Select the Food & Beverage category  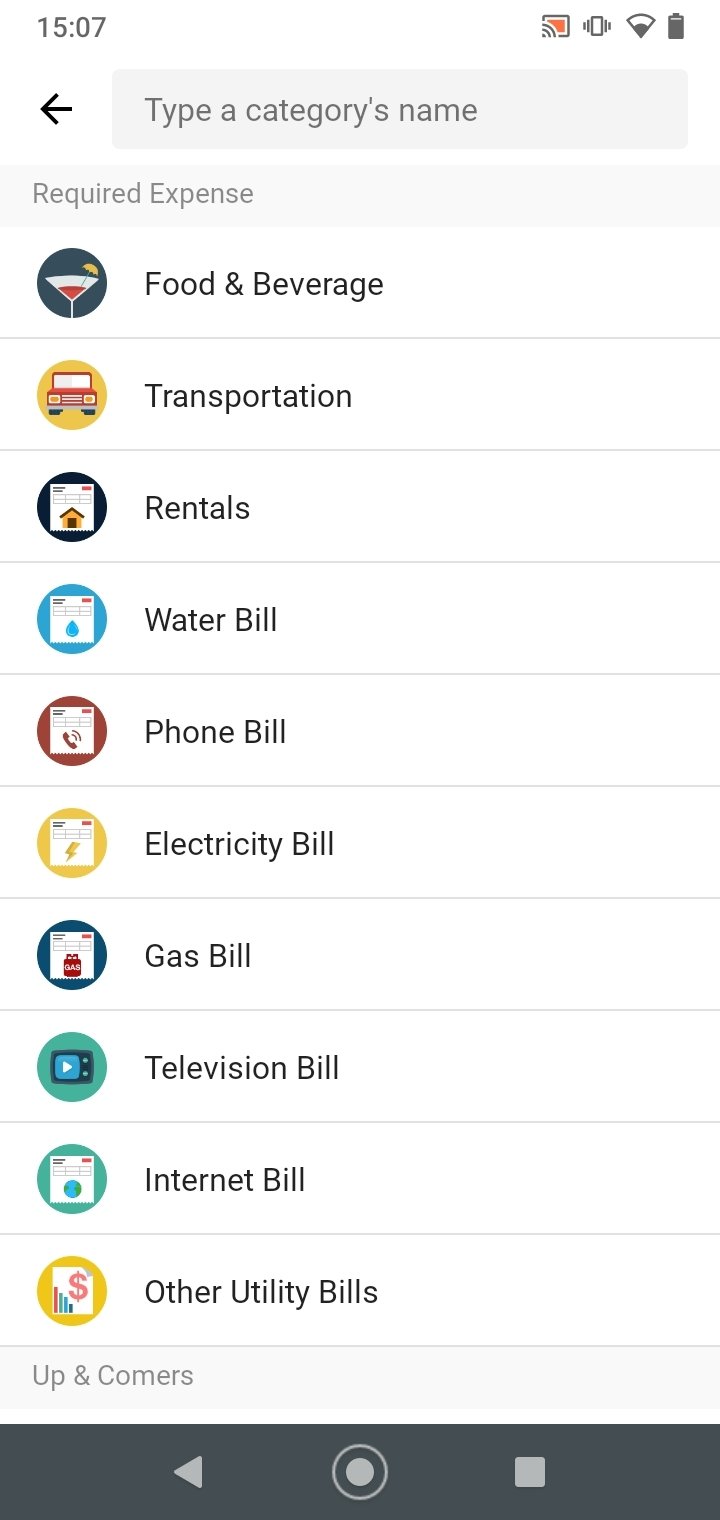[360, 283]
